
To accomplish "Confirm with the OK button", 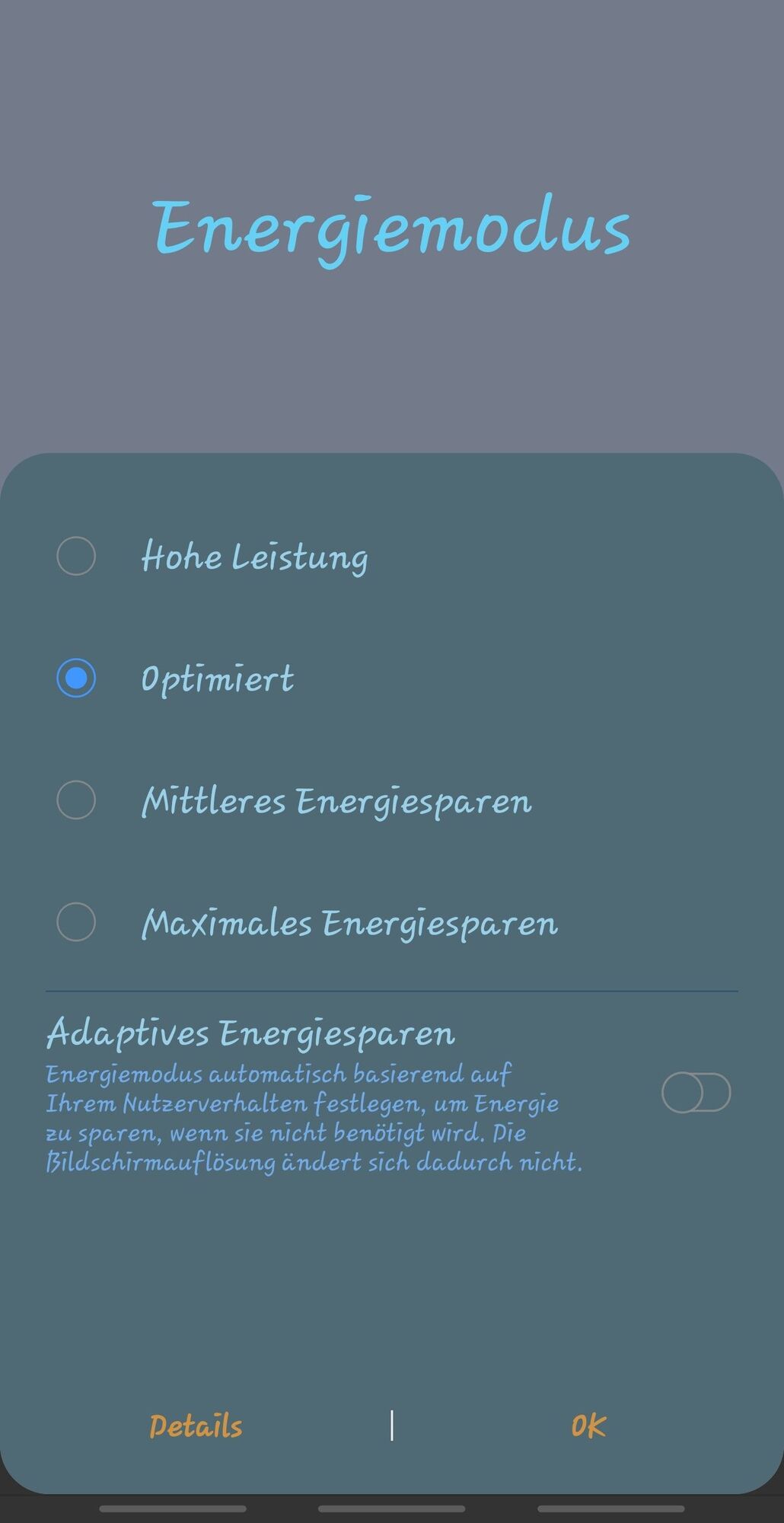I will 588,1426.
